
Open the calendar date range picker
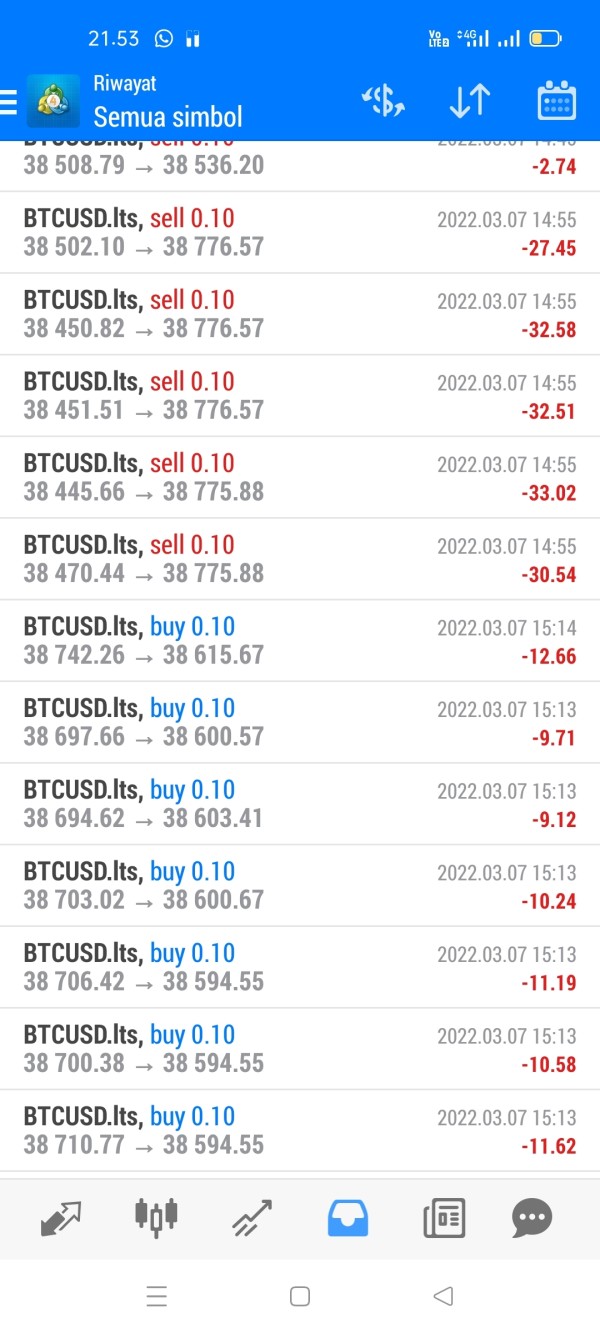[556, 101]
